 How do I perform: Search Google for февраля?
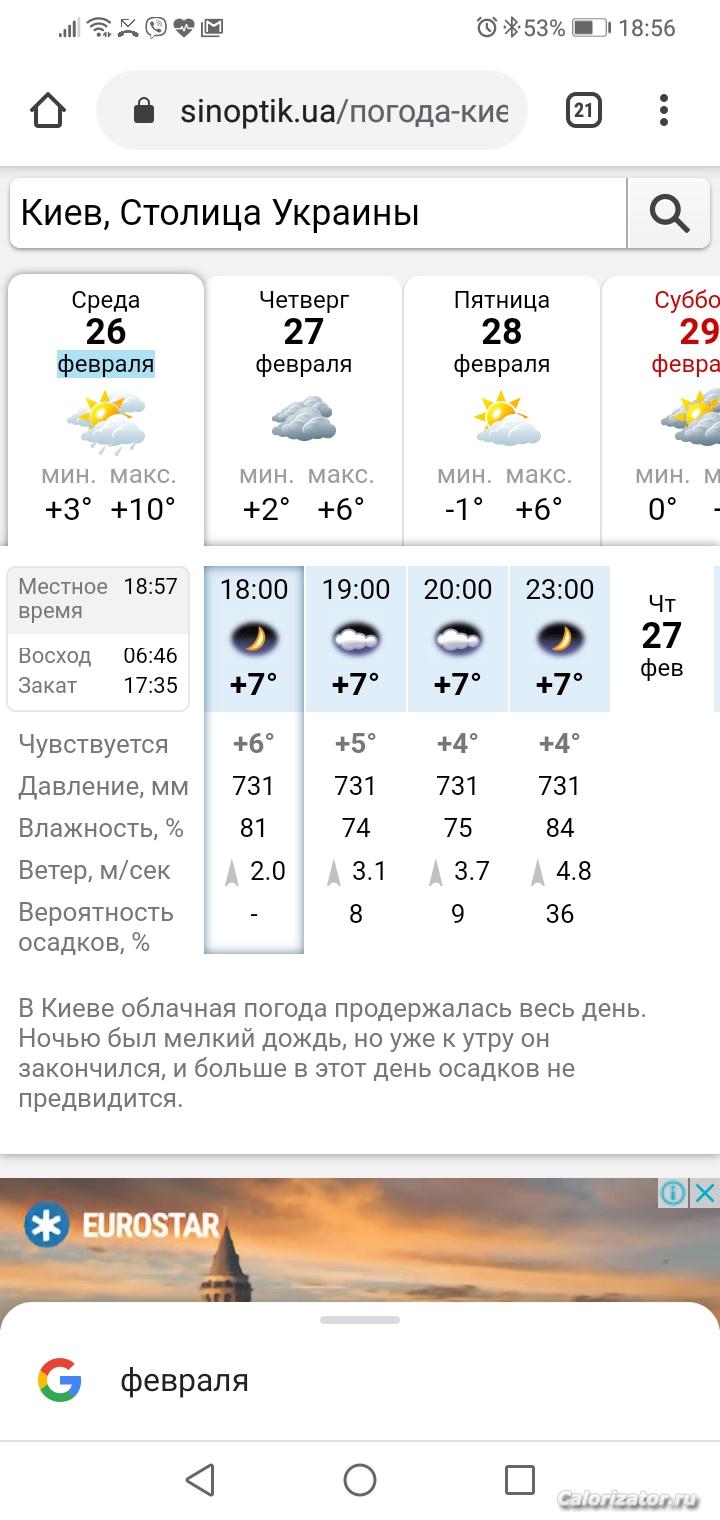(185, 1381)
